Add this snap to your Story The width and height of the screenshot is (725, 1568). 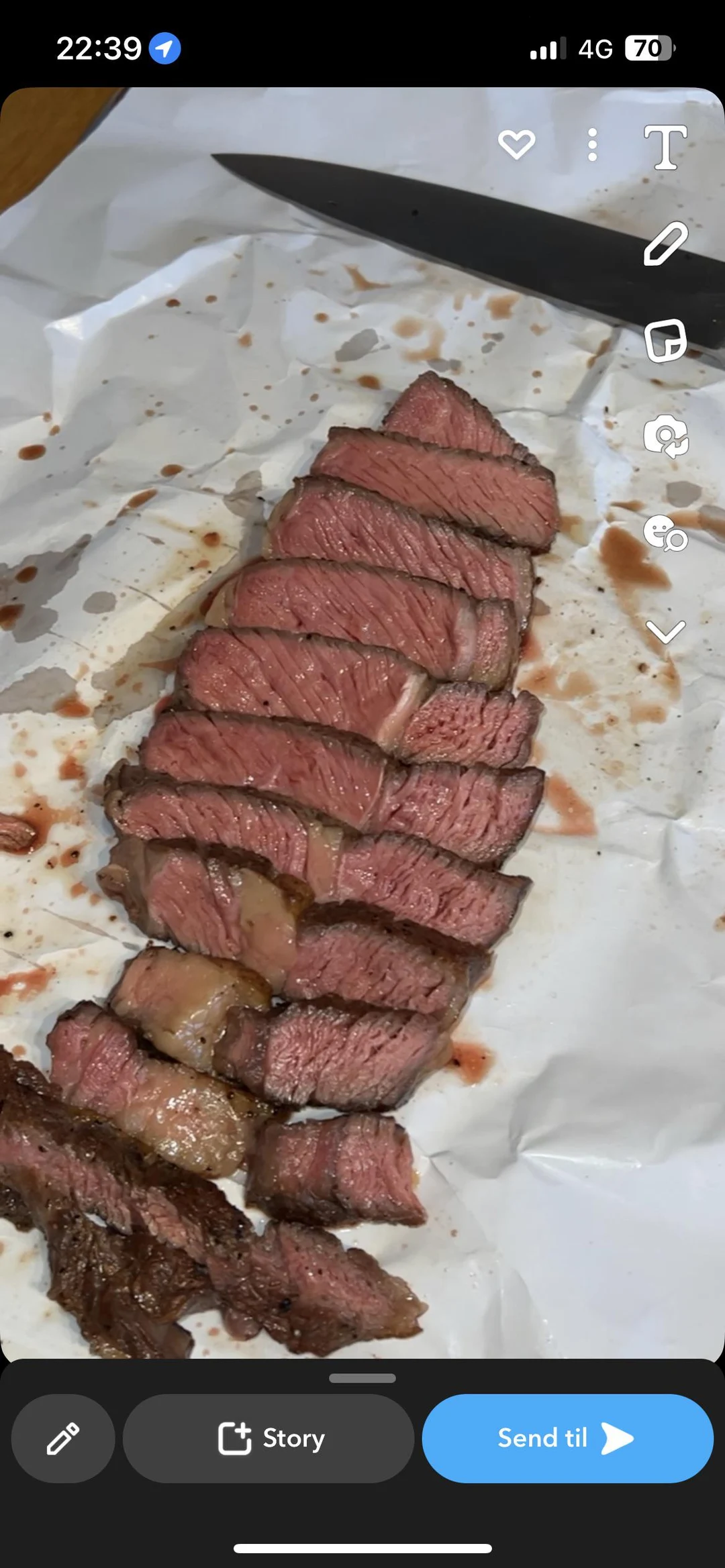pos(269,1438)
